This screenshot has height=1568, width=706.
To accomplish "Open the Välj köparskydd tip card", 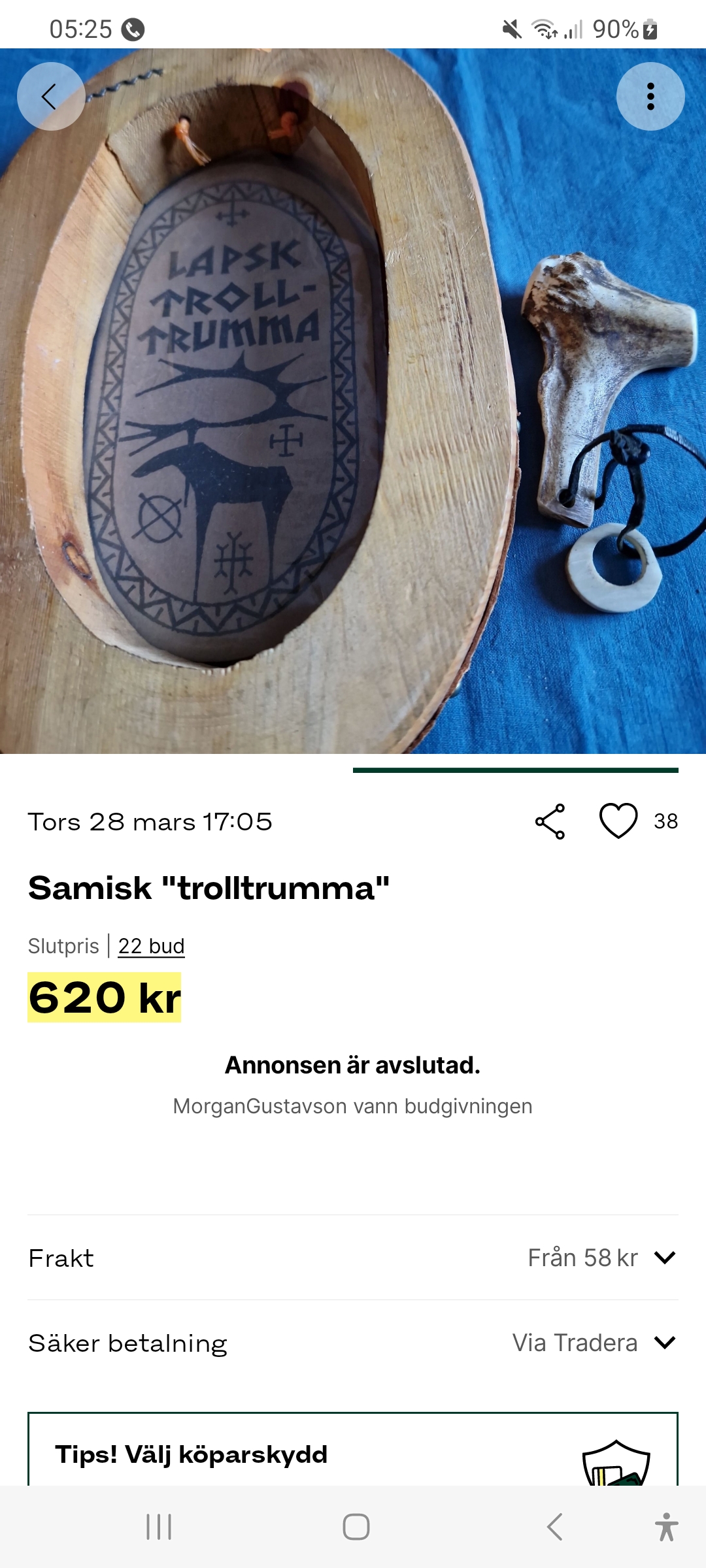I will click(353, 1454).
